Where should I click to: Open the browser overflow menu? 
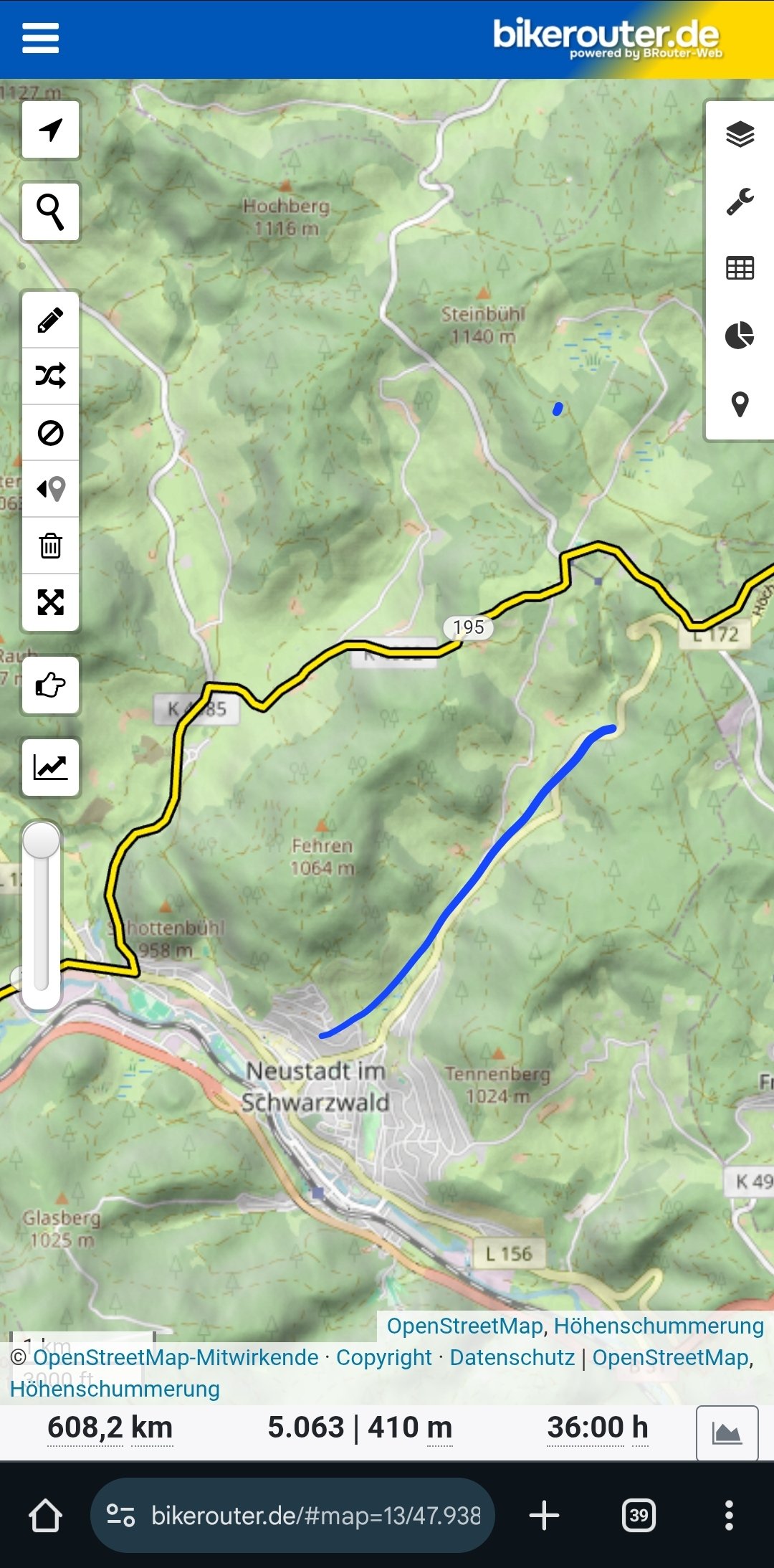tap(729, 1515)
